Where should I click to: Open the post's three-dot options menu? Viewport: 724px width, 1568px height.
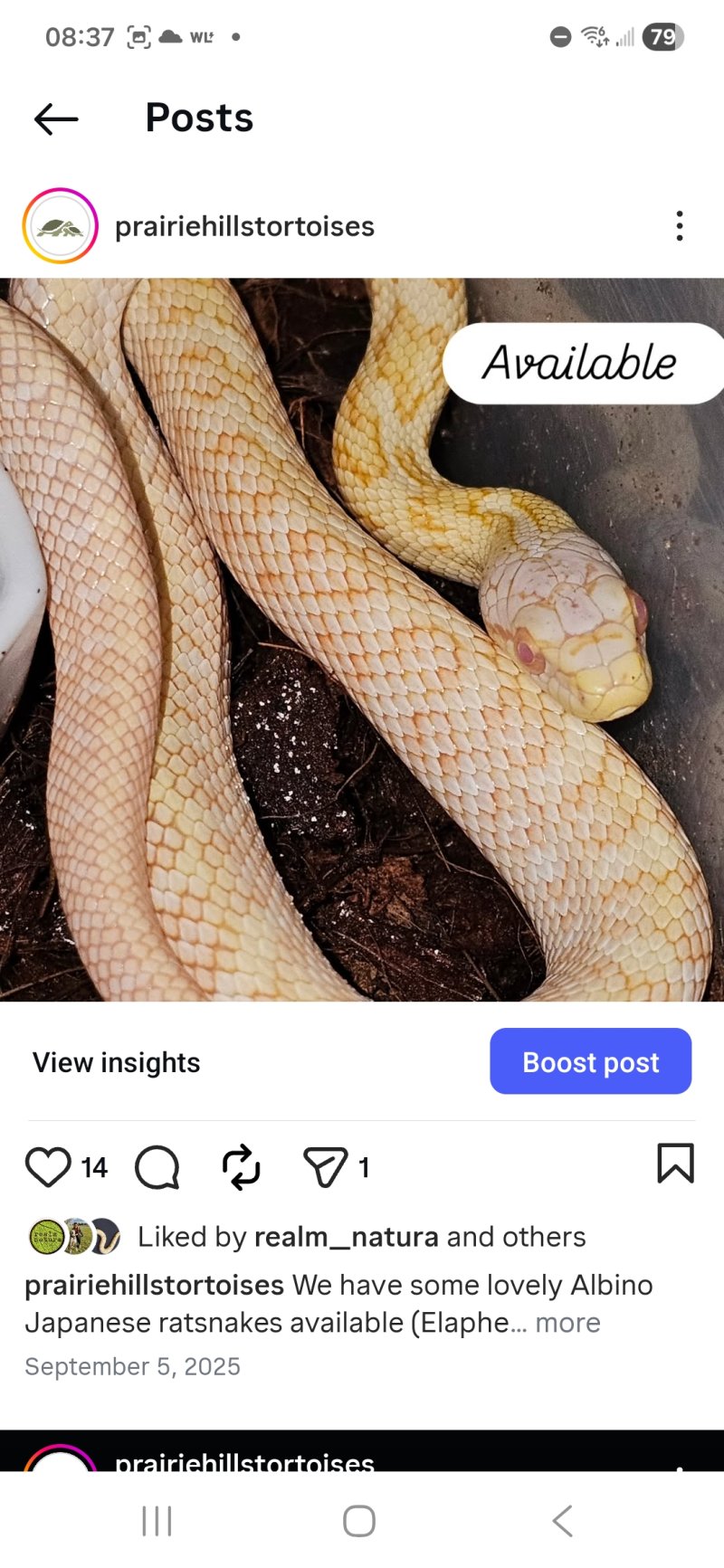pyautogui.click(x=679, y=226)
